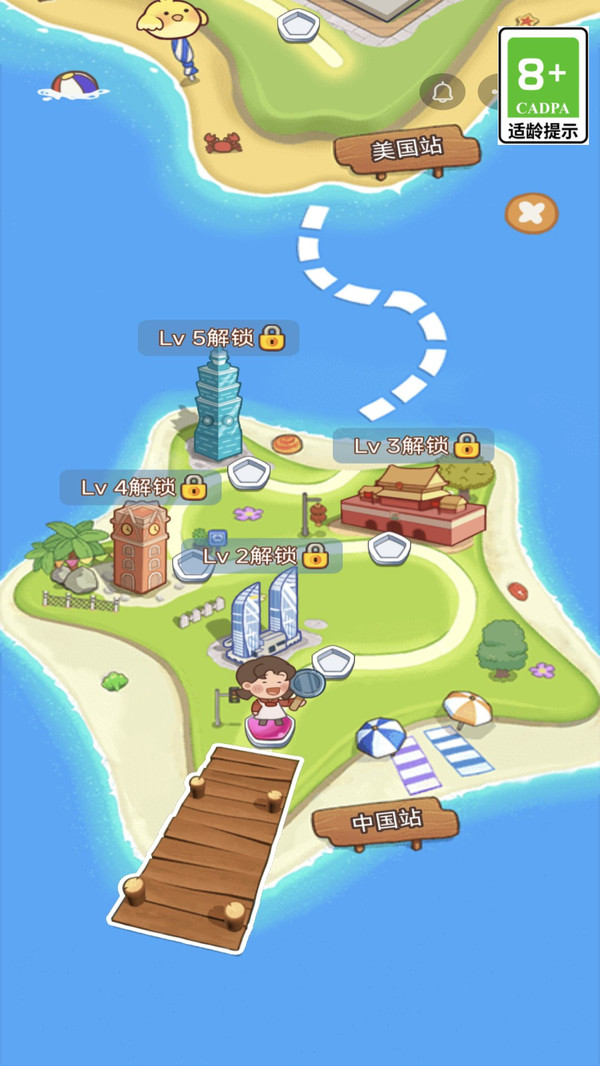Close the map with the orange X
The image size is (600, 1066).
[x=531, y=213]
